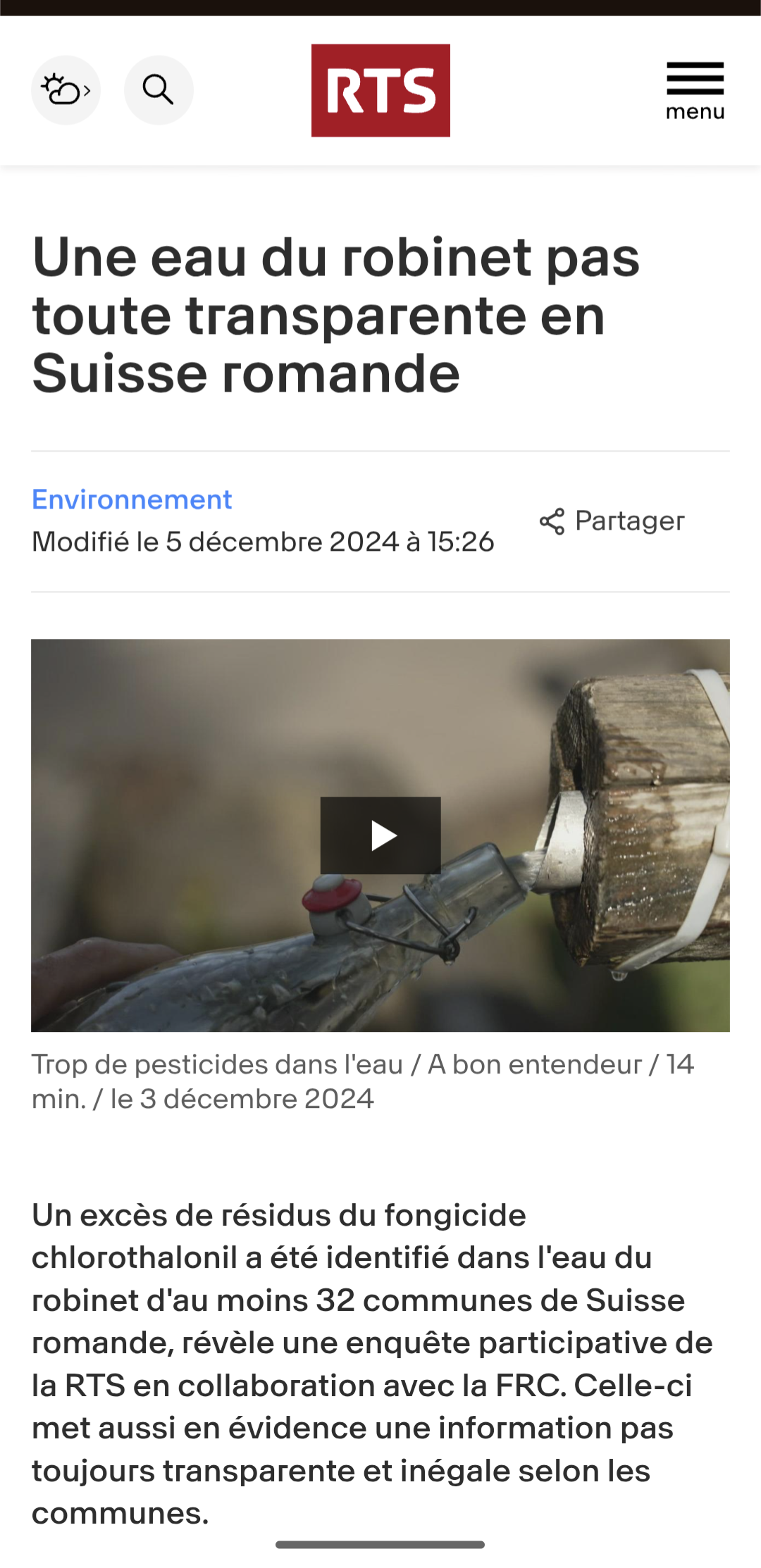Play the pesticides video
Screen dimensions: 761x1568
click(x=380, y=835)
